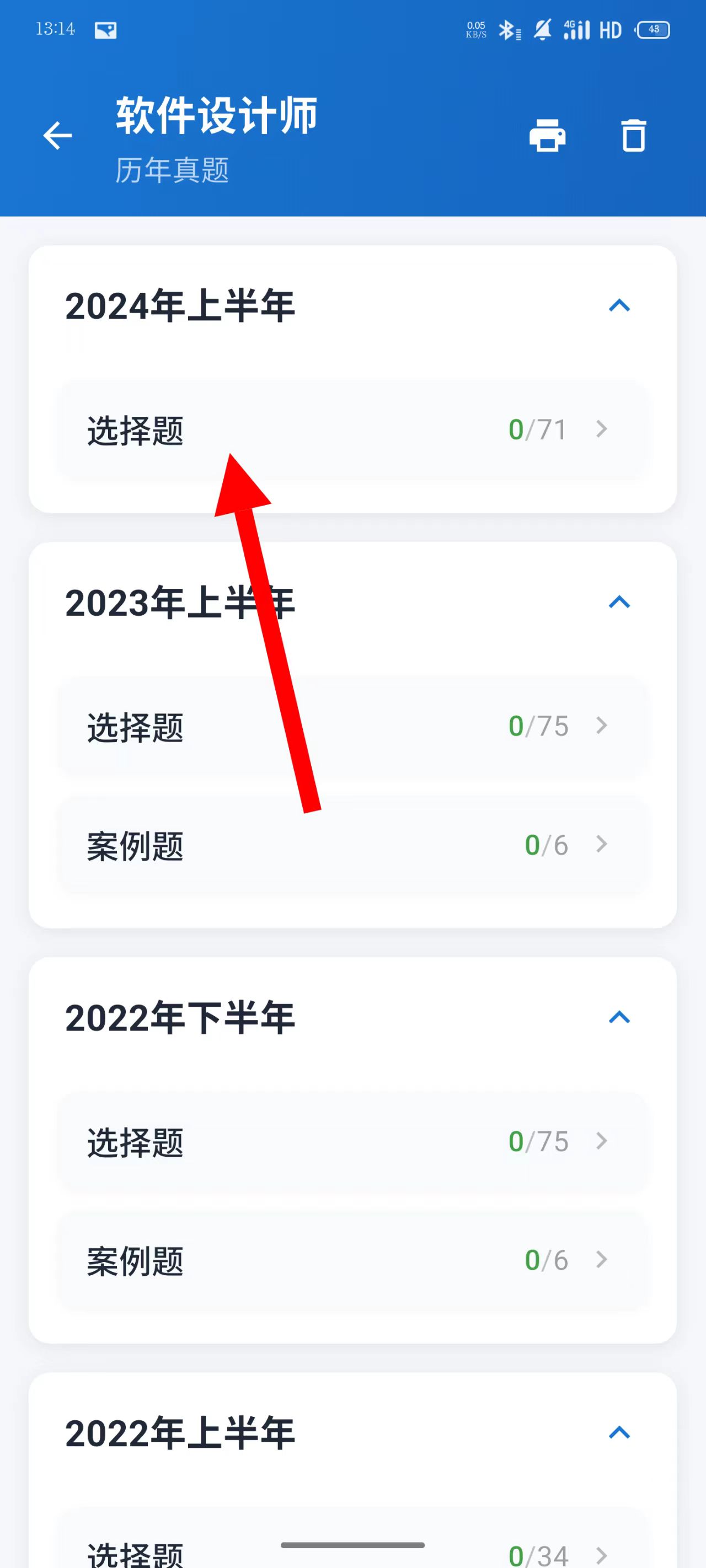Open 选择题 under 2022年下半年
The height and width of the screenshot is (1568, 706).
pyautogui.click(x=352, y=1141)
